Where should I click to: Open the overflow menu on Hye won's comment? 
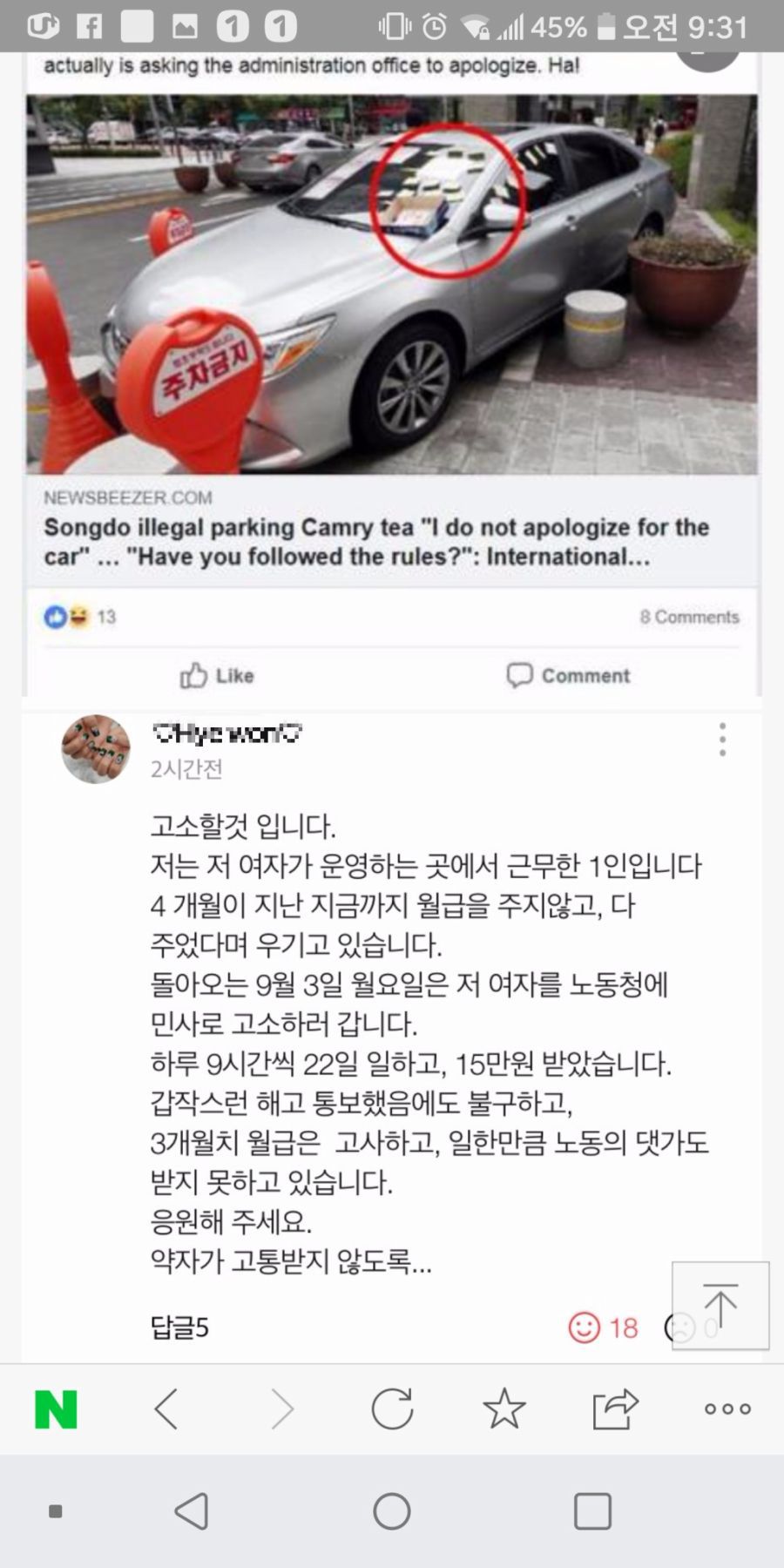pos(722,740)
